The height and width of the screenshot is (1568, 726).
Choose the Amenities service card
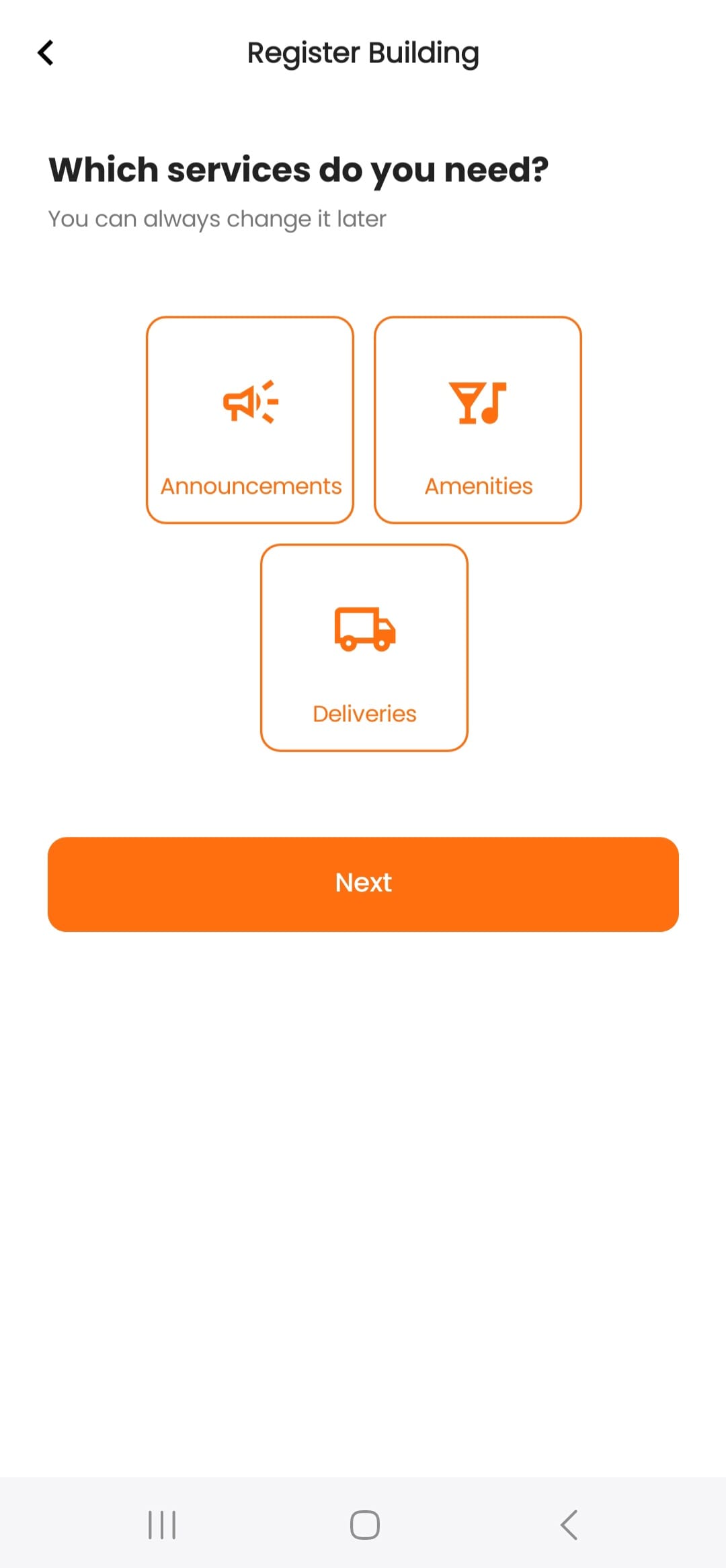(x=478, y=420)
